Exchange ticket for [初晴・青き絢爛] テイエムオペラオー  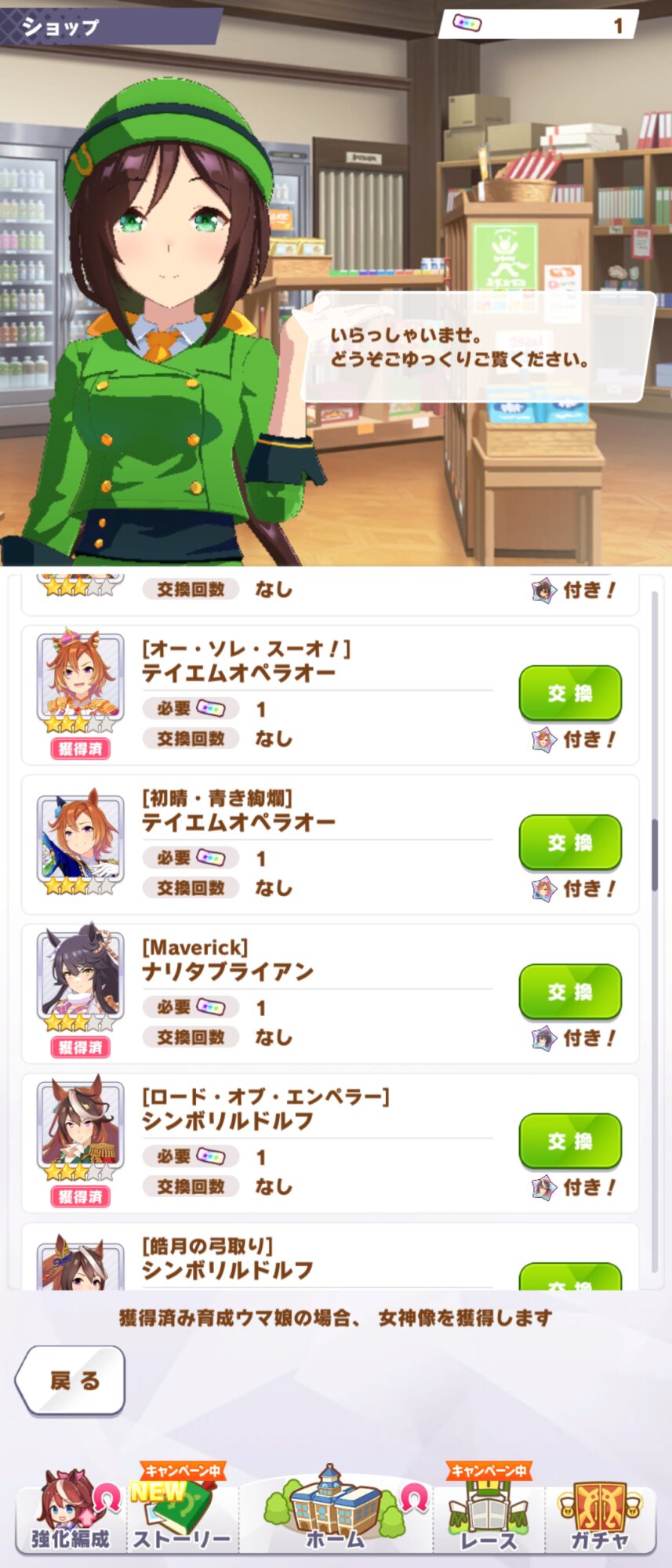click(x=570, y=843)
